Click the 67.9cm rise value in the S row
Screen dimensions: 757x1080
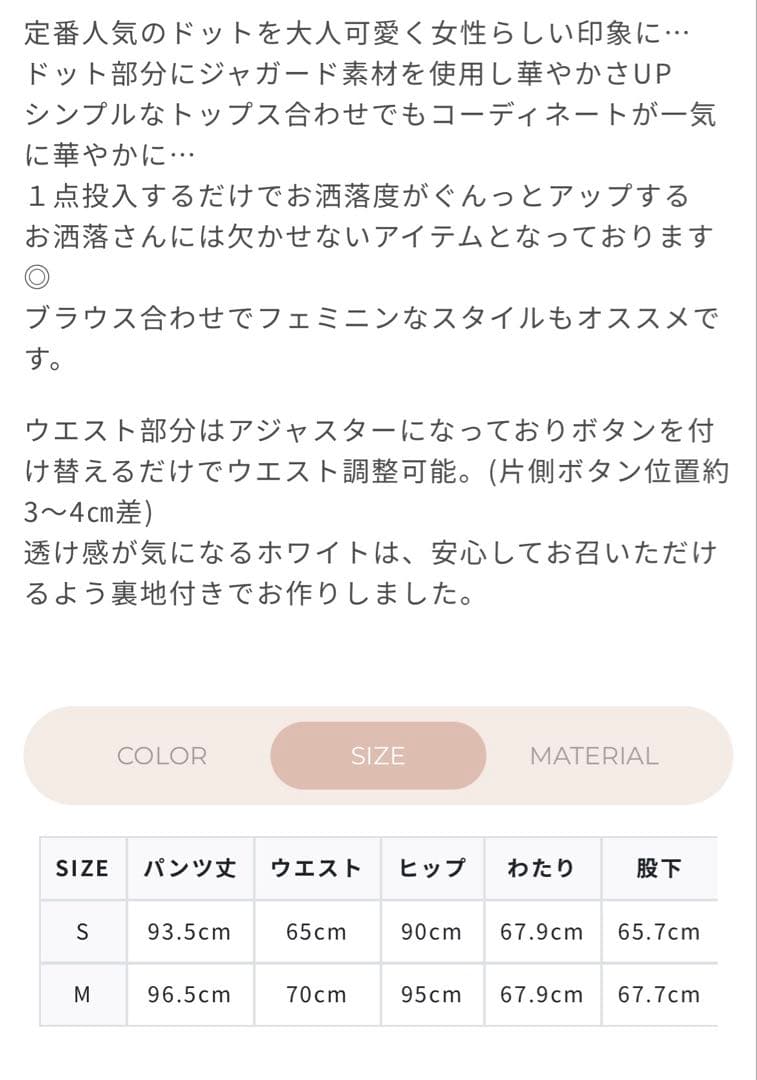[542, 932]
